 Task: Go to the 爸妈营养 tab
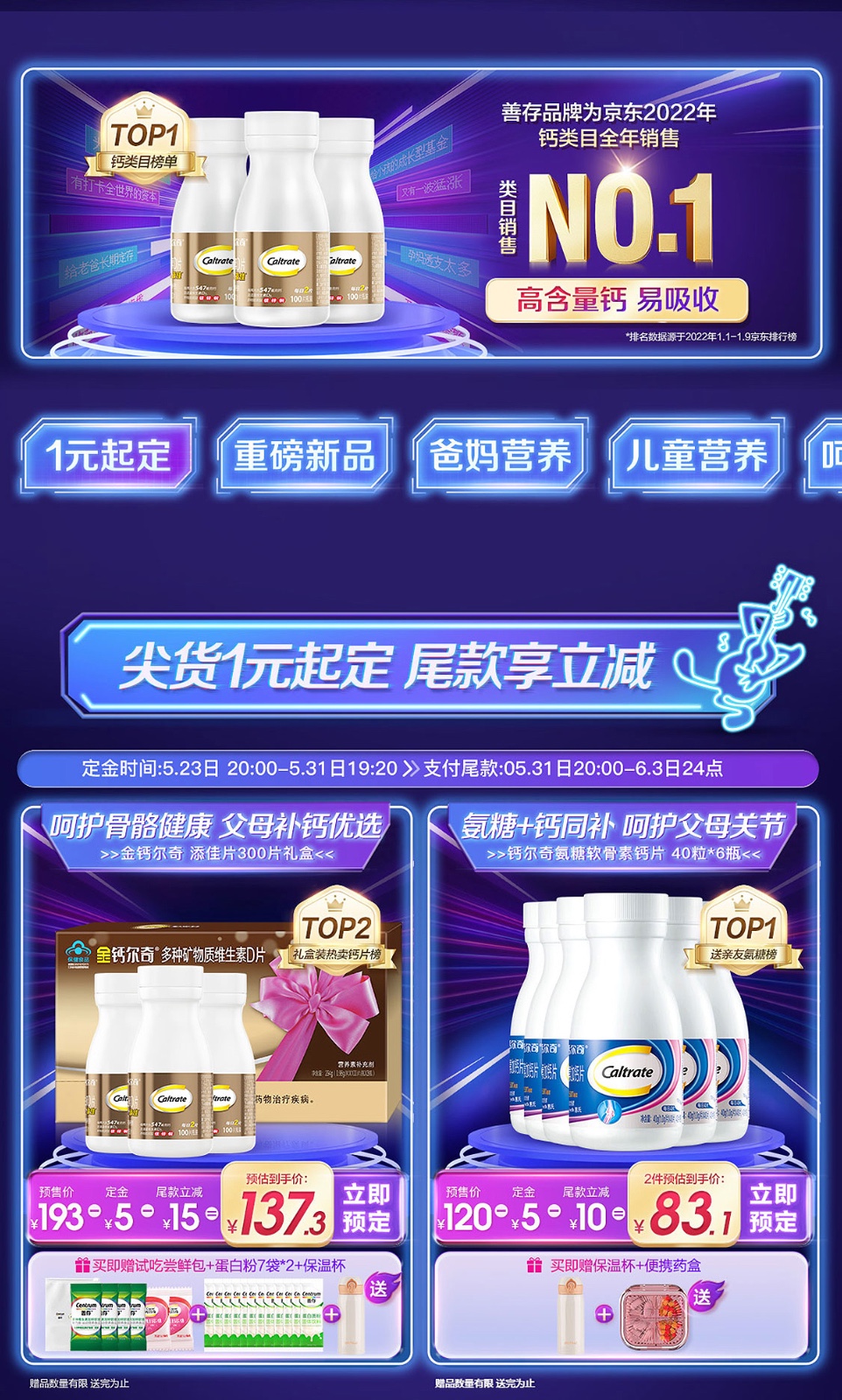pyautogui.click(x=500, y=456)
